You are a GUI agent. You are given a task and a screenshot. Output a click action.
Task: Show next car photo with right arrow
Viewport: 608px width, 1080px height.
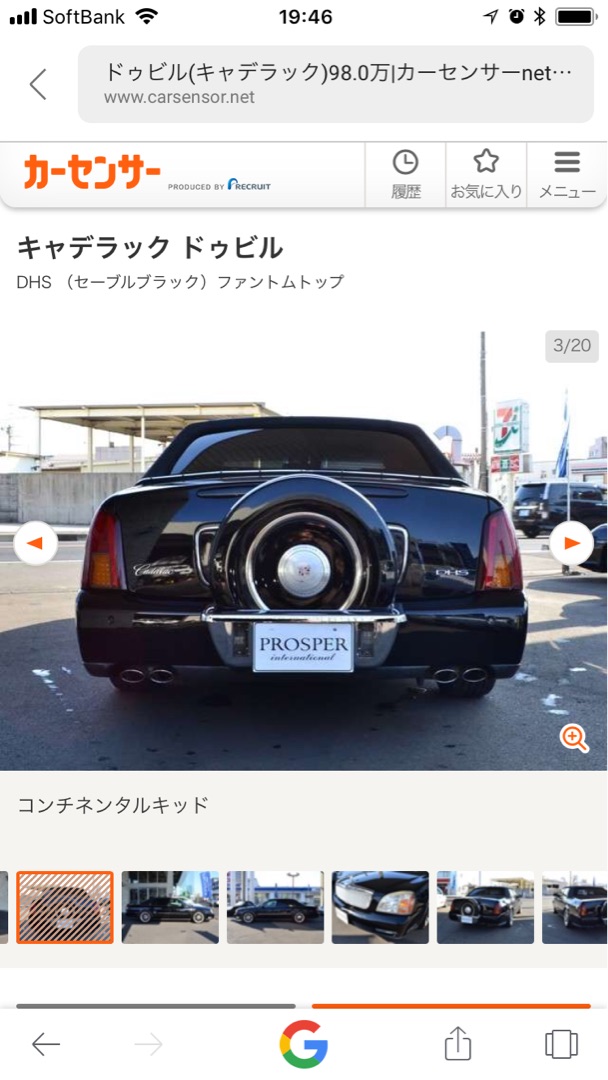572,543
